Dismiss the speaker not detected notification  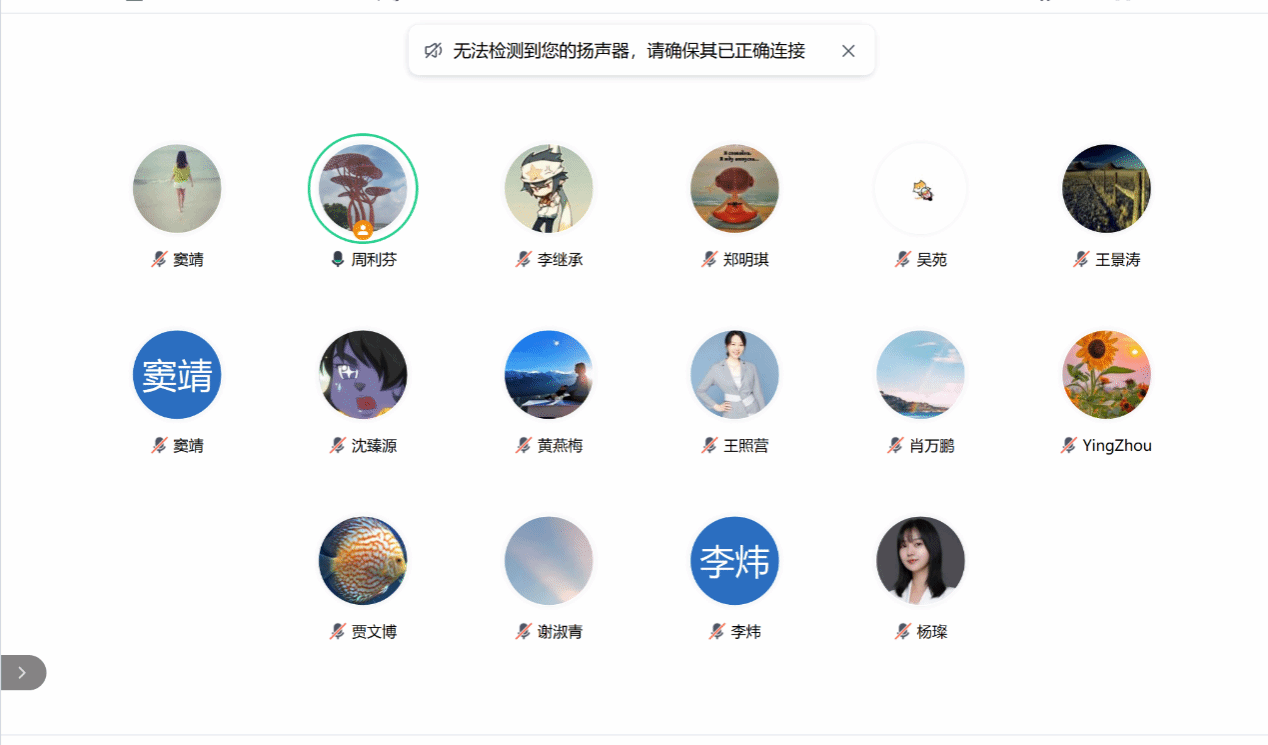(x=848, y=51)
